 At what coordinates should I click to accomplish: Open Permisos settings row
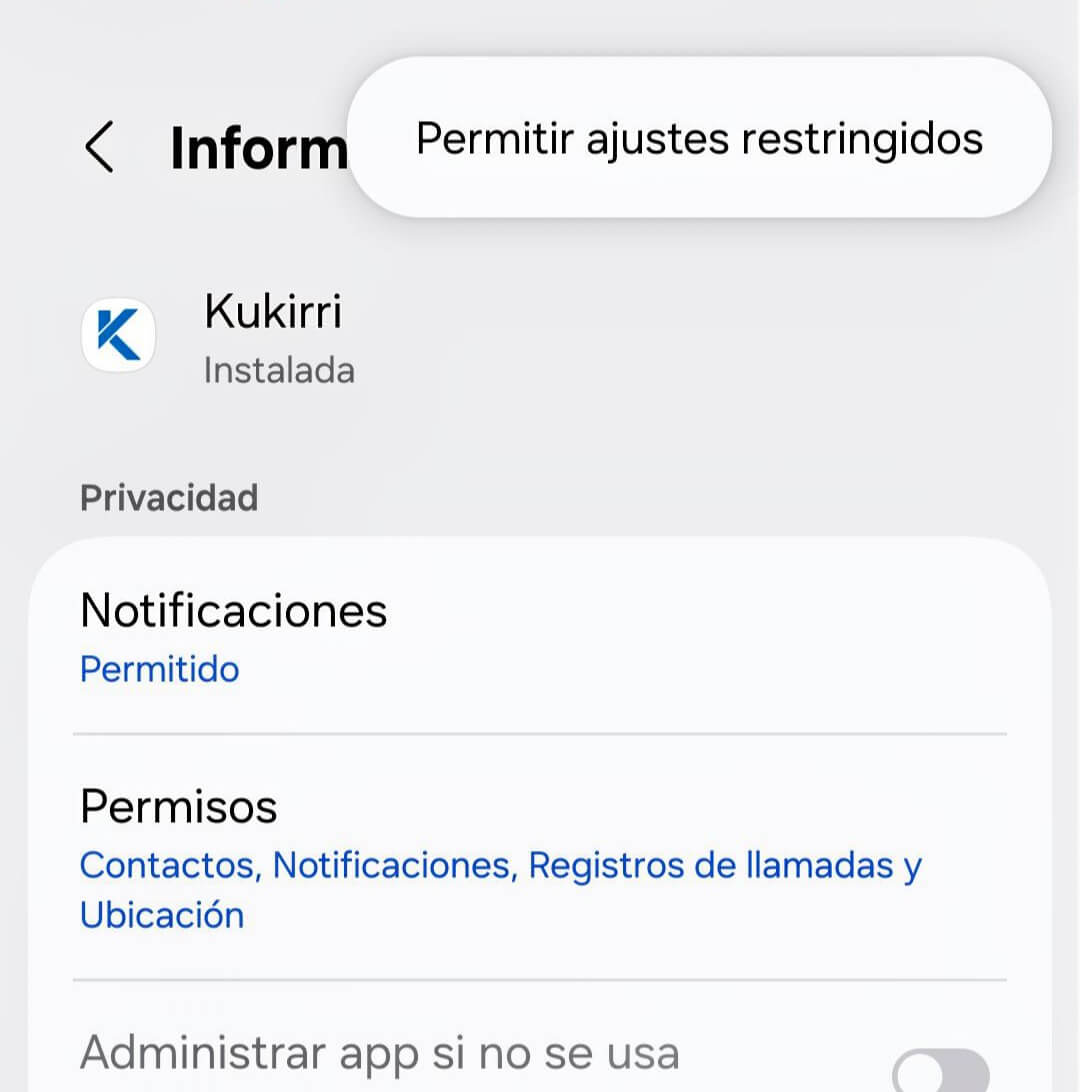(x=540, y=858)
